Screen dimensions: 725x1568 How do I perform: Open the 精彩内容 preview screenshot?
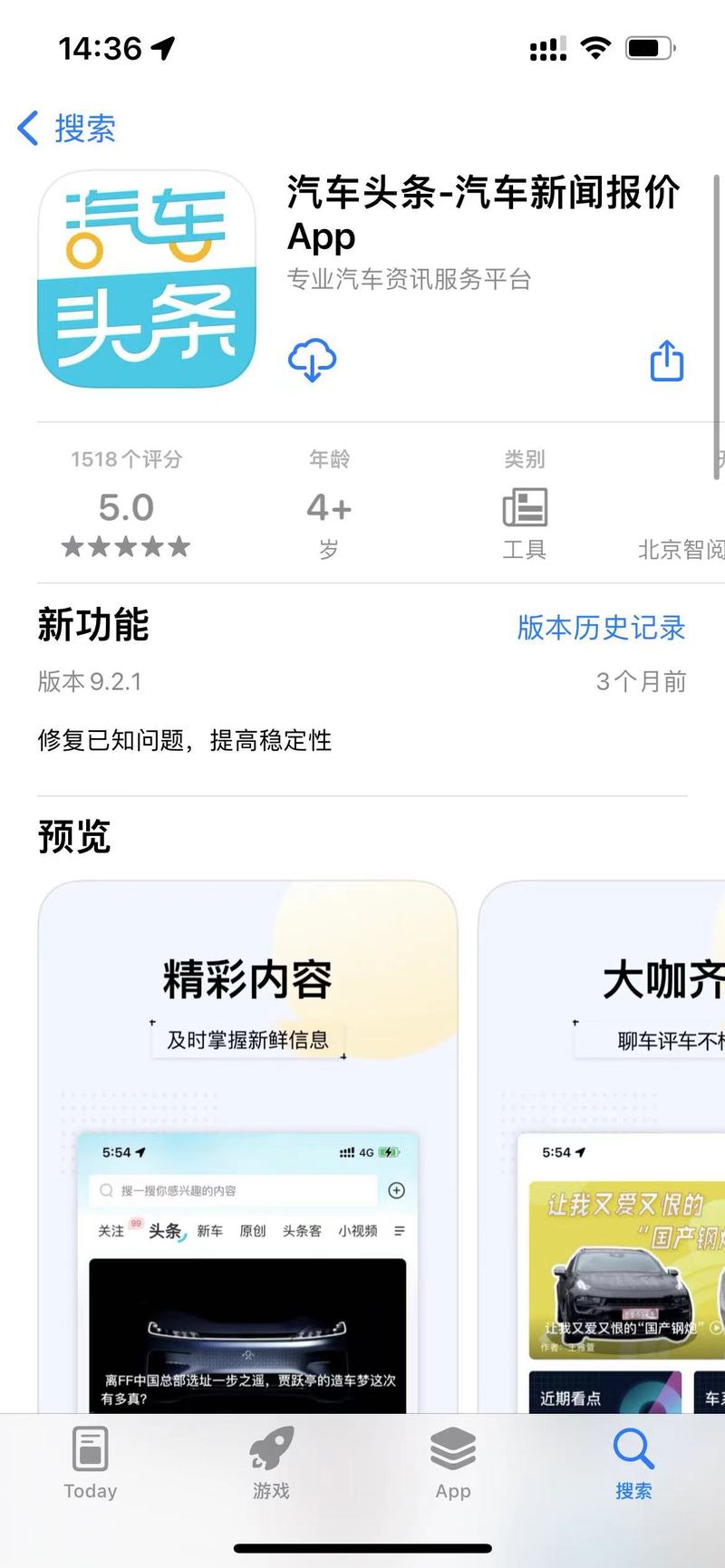pyautogui.click(x=247, y=1147)
